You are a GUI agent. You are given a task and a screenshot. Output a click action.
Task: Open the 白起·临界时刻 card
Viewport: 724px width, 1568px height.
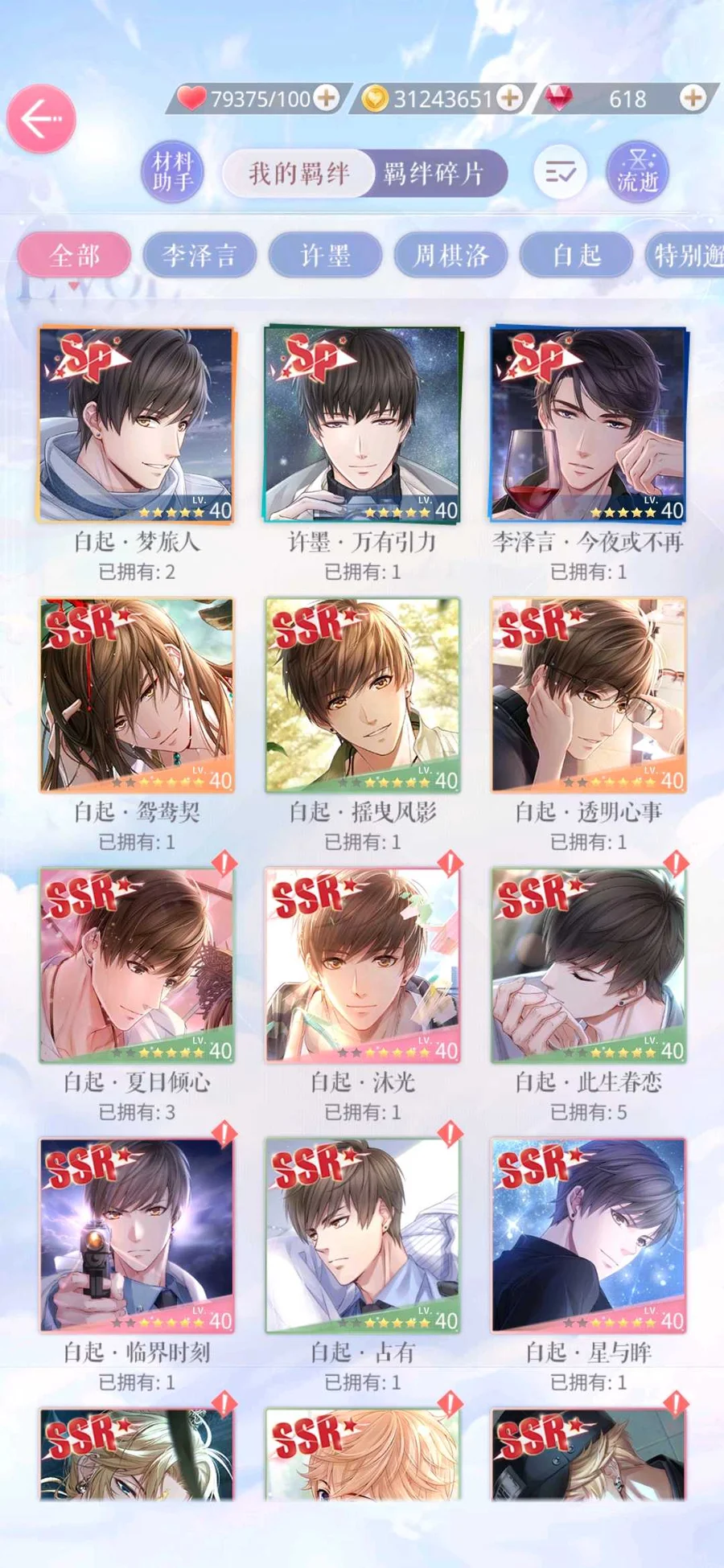136,1235
